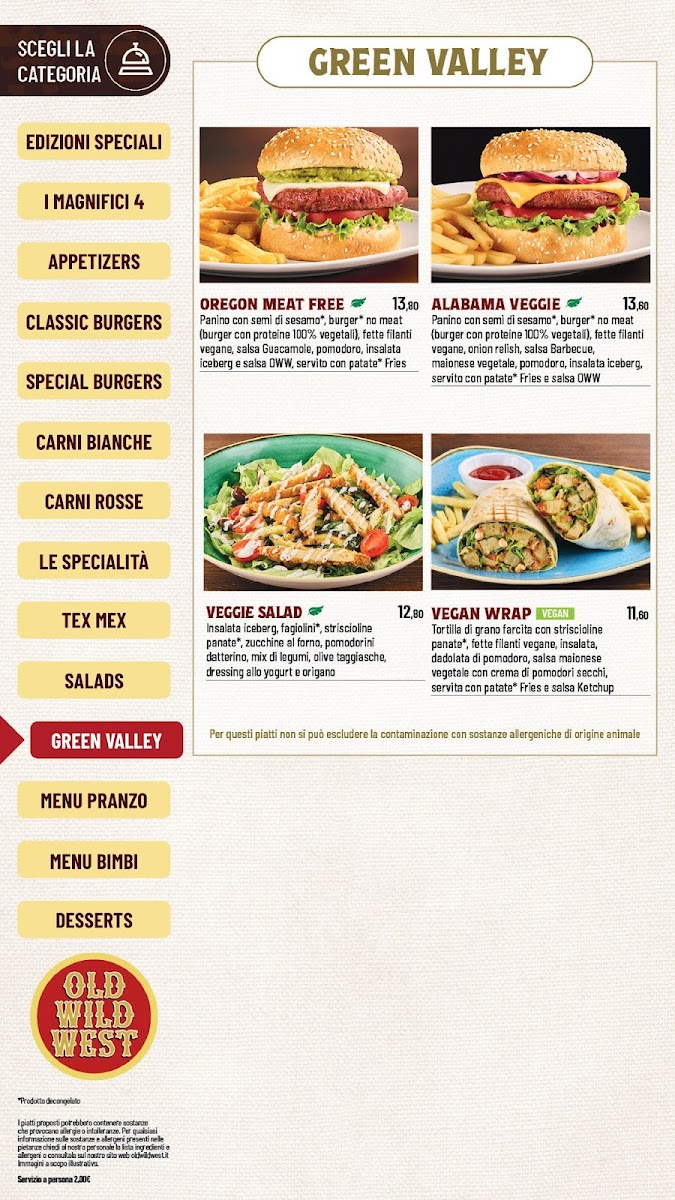Show the Carni Rosse dishes
675x1200 pixels.
click(x=94, y=501)
